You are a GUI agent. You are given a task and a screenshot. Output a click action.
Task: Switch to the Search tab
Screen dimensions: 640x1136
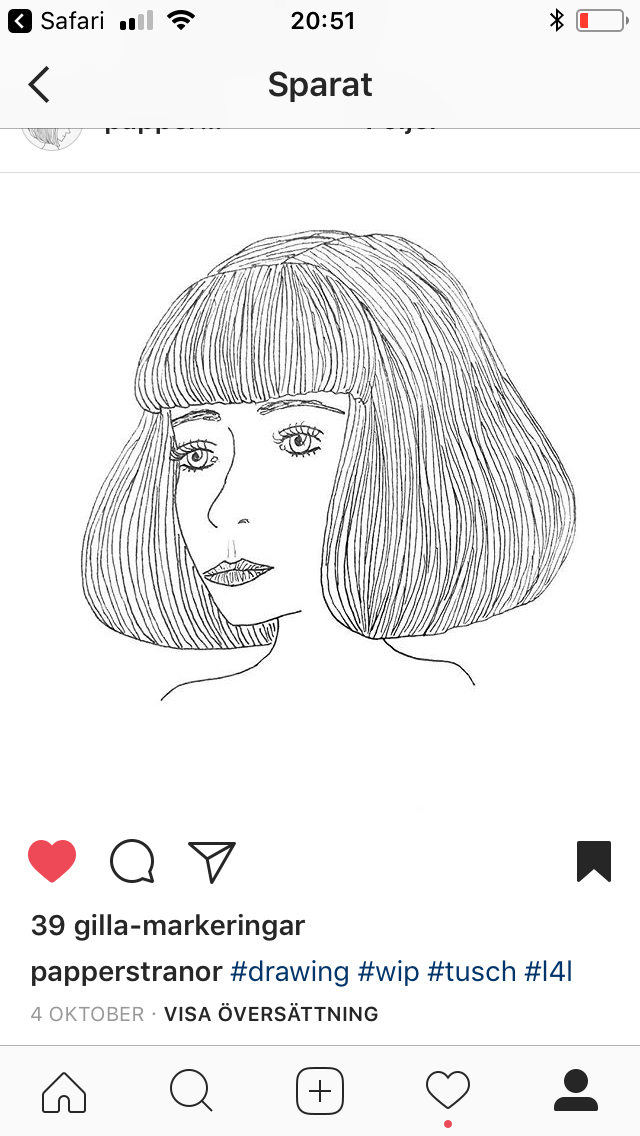click(x=191, y=1090)
